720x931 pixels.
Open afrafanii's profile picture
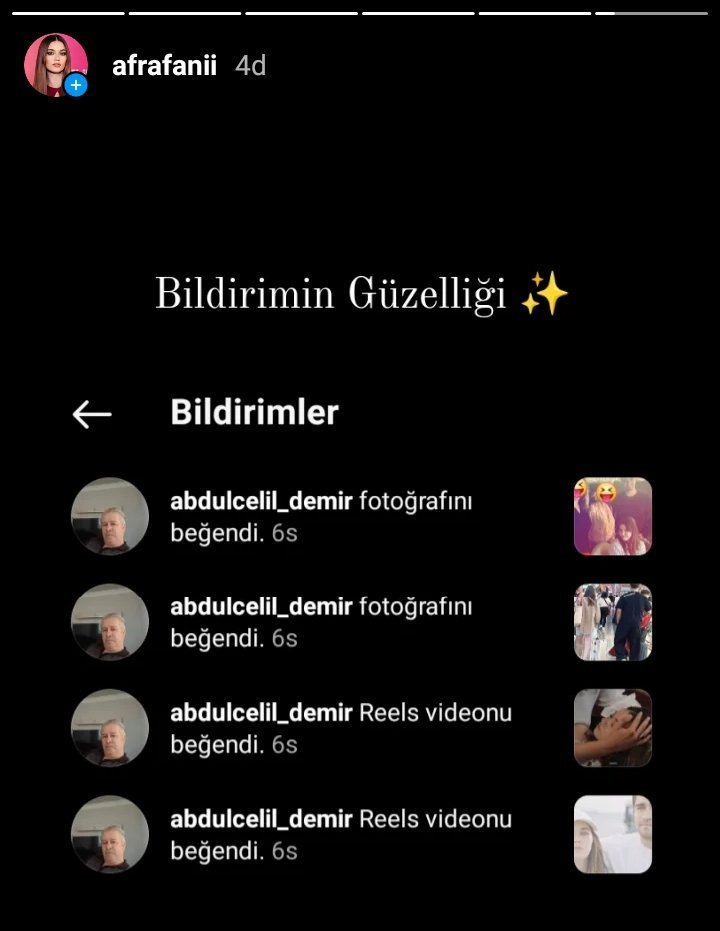[x=54, y=65]
